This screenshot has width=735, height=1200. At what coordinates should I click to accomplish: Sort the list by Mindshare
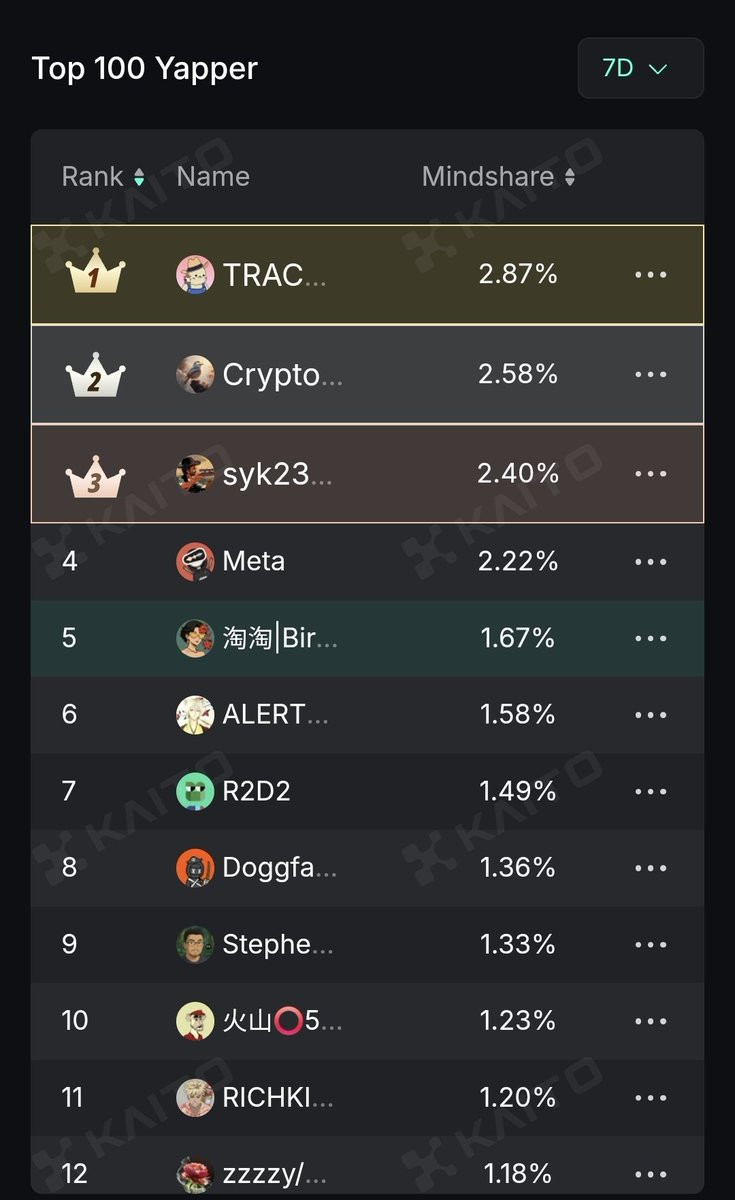point(498,177)
